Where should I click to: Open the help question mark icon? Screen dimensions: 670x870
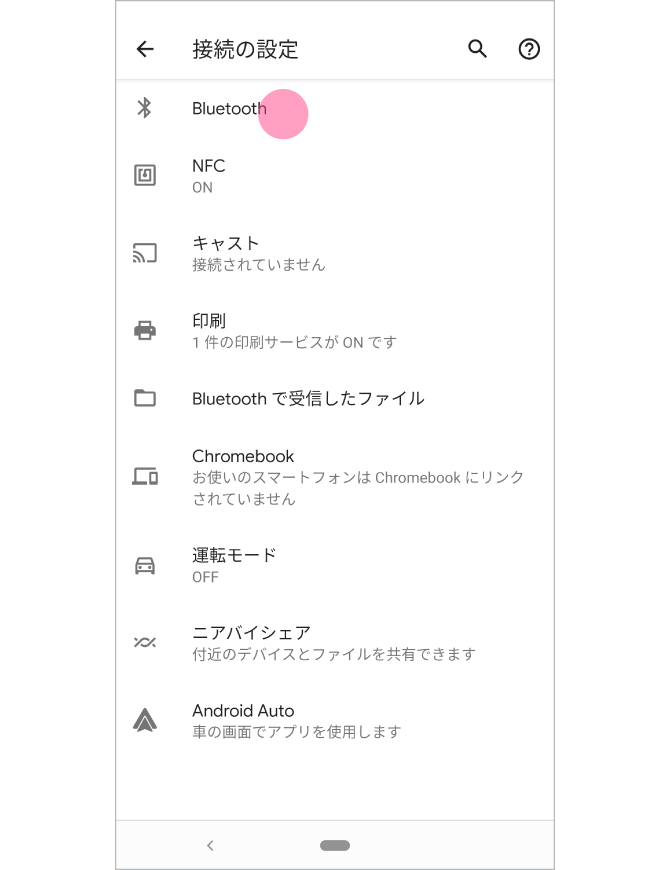[x=529, y=49]
